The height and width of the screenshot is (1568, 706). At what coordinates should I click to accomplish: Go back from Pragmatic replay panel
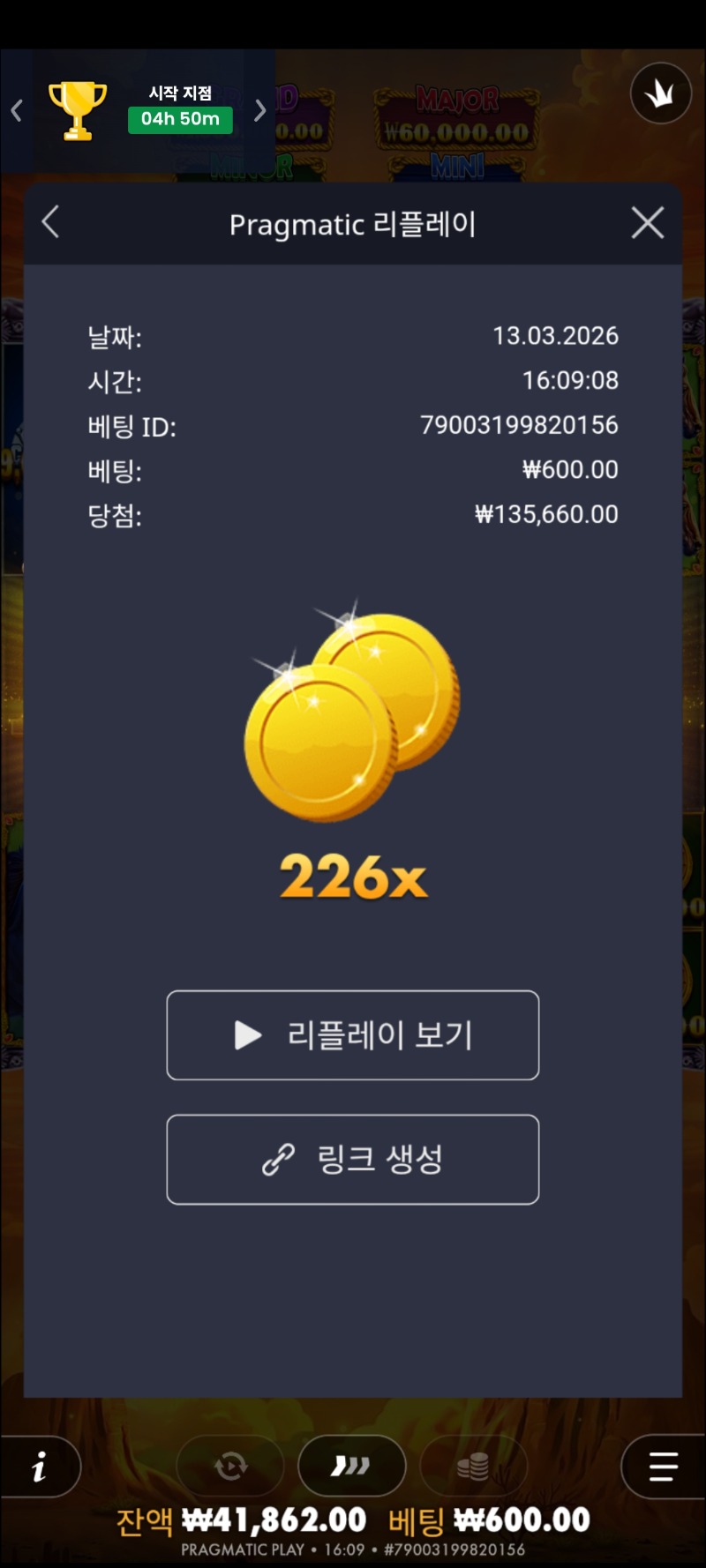pos(51,222)
